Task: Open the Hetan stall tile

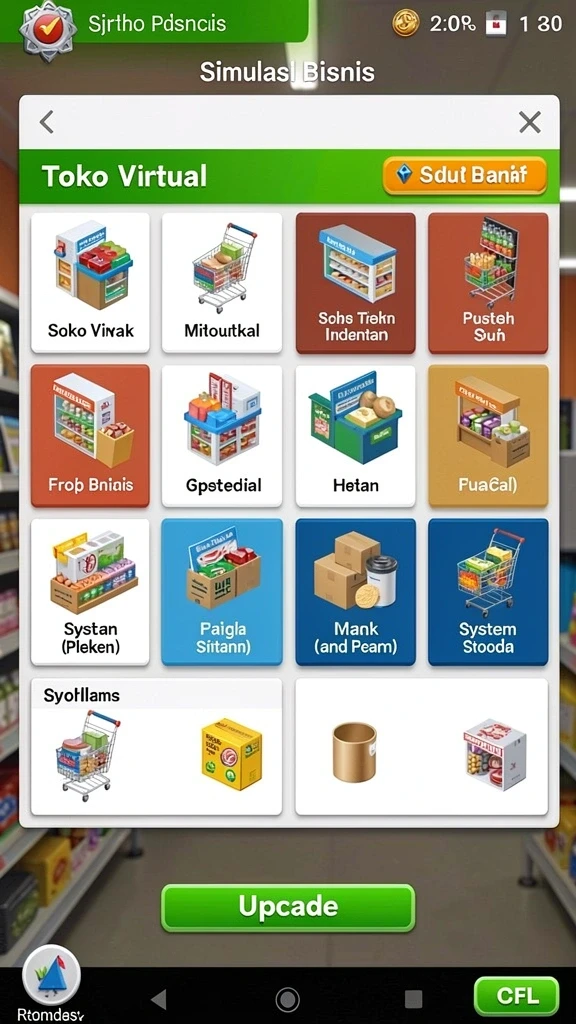Action: tap(356, 436)
